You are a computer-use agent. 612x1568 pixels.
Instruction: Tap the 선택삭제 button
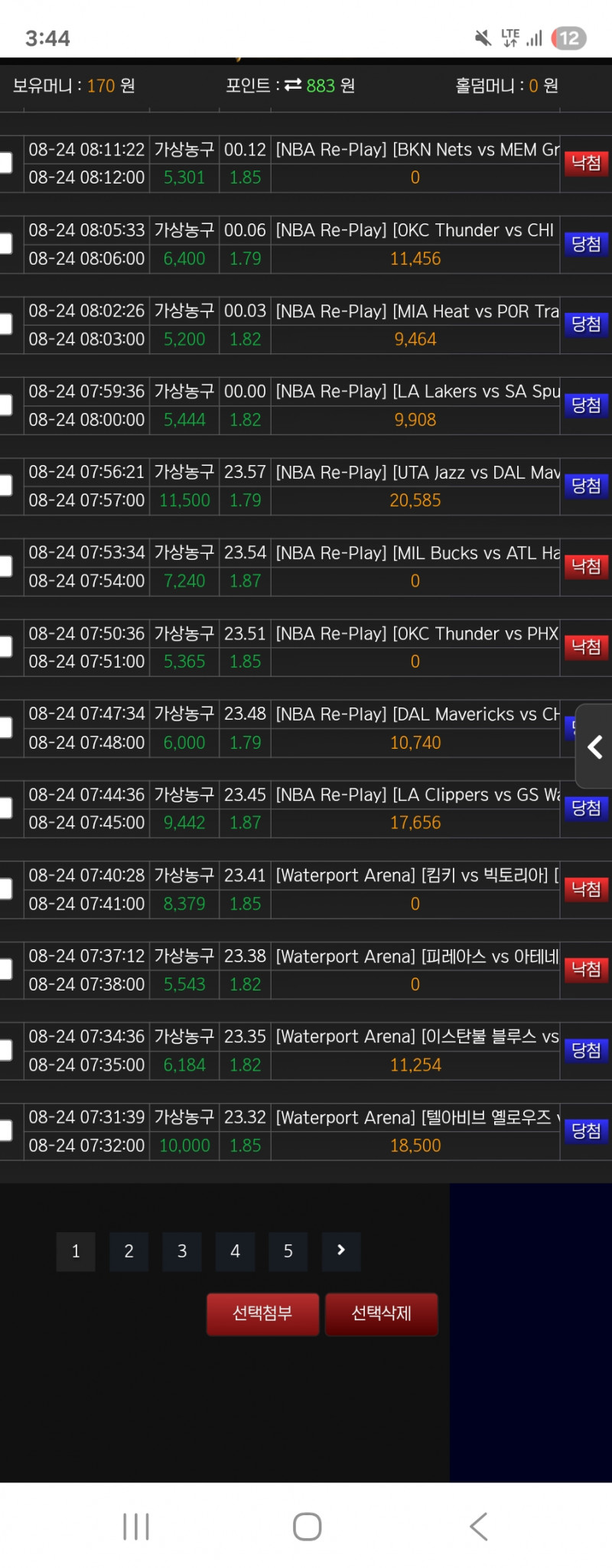(x=381, y=1314)
